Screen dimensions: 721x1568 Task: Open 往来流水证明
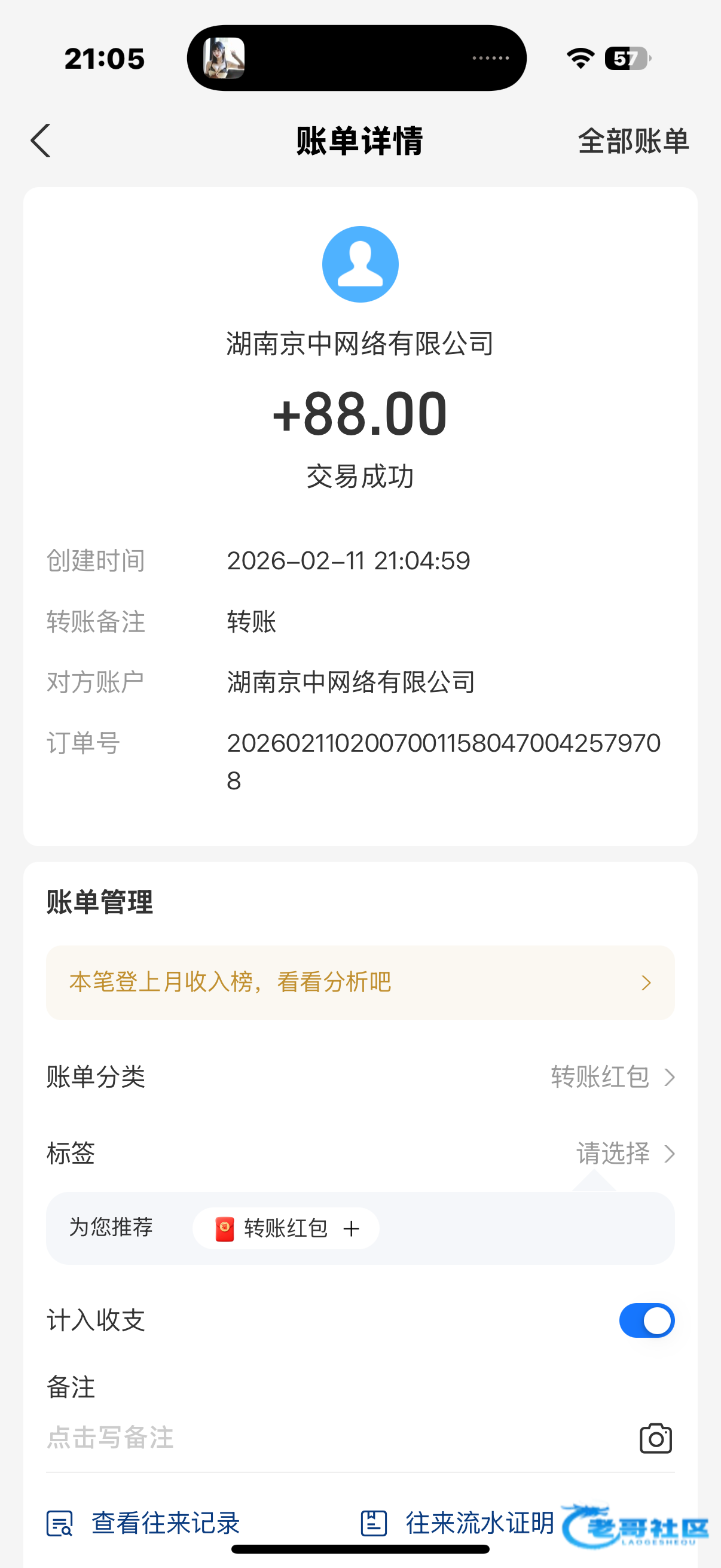[x=457, y=1523]
